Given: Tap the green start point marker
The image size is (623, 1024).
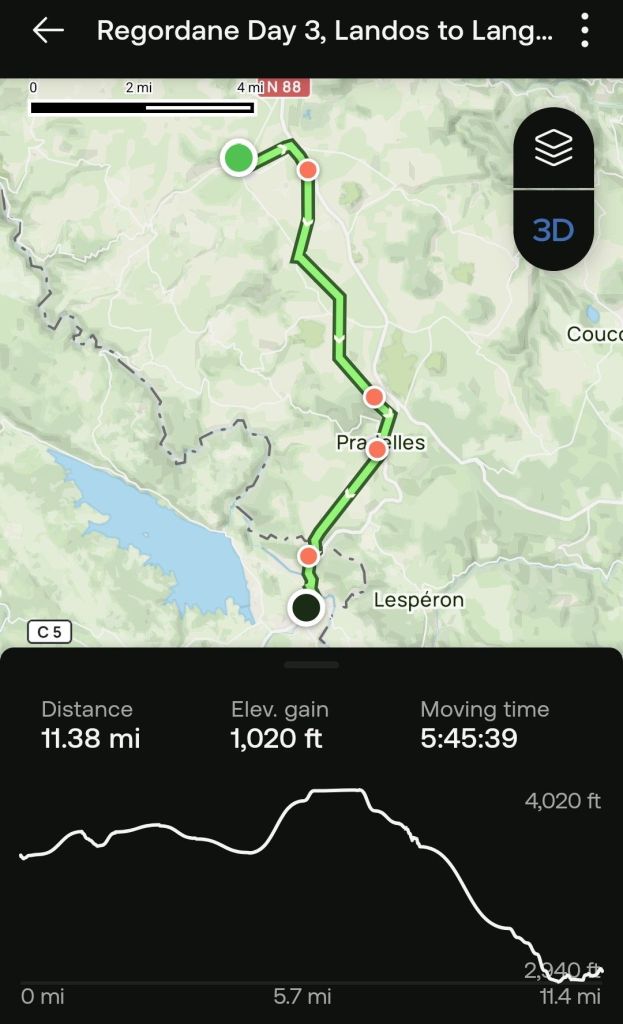Looking at the screenshot, I should [x=238, y=157].
